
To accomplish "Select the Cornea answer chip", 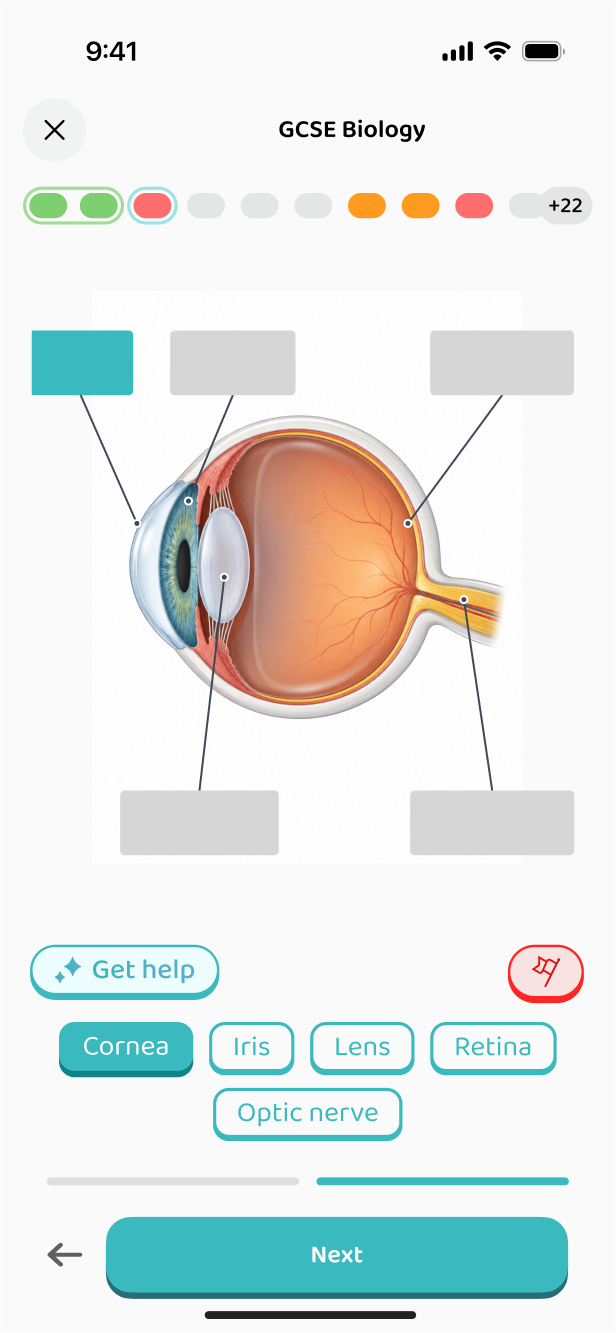I will click(126, 1048).
